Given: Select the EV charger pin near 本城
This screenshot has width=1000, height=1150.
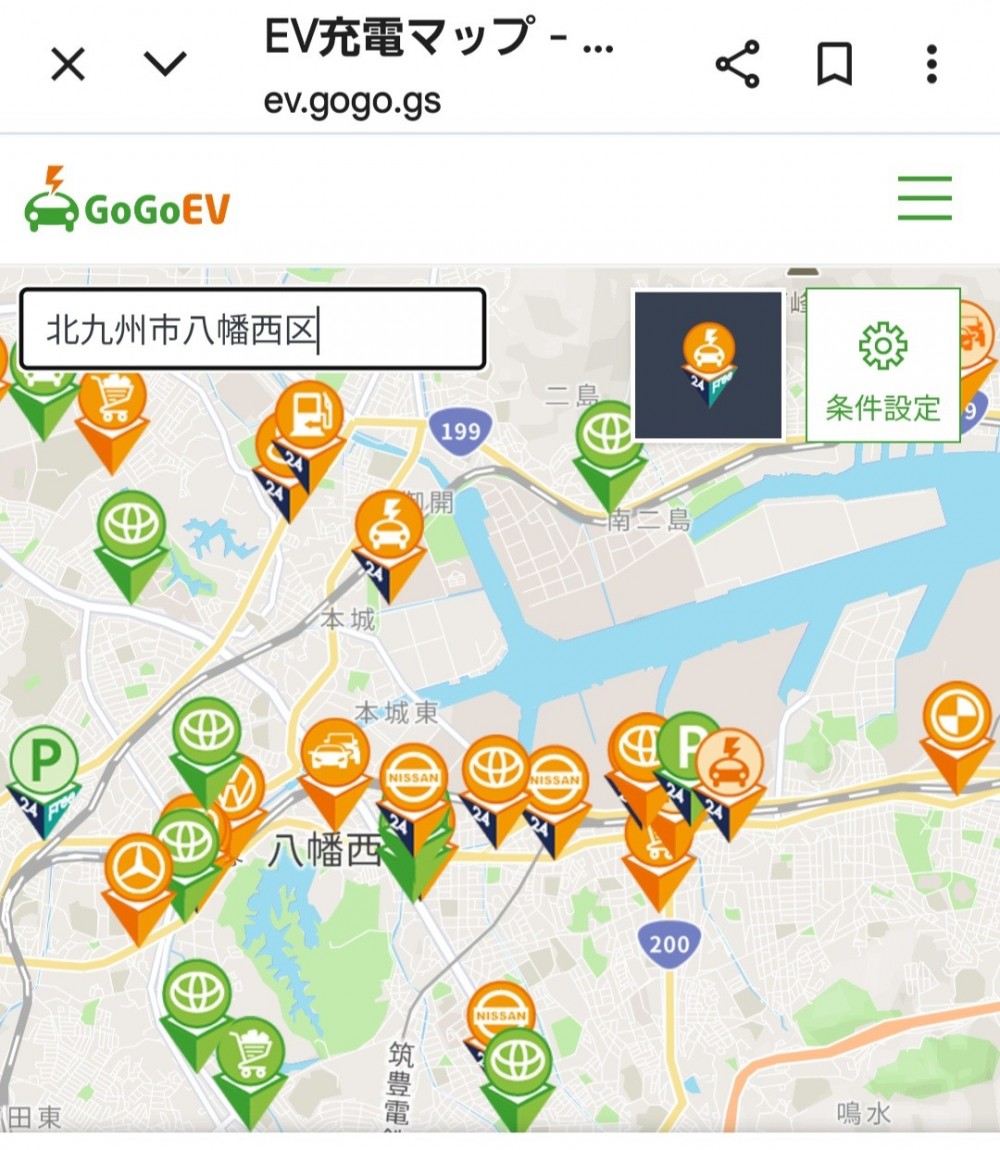Looking at the screenshot, I should click(x=389, y=527).
